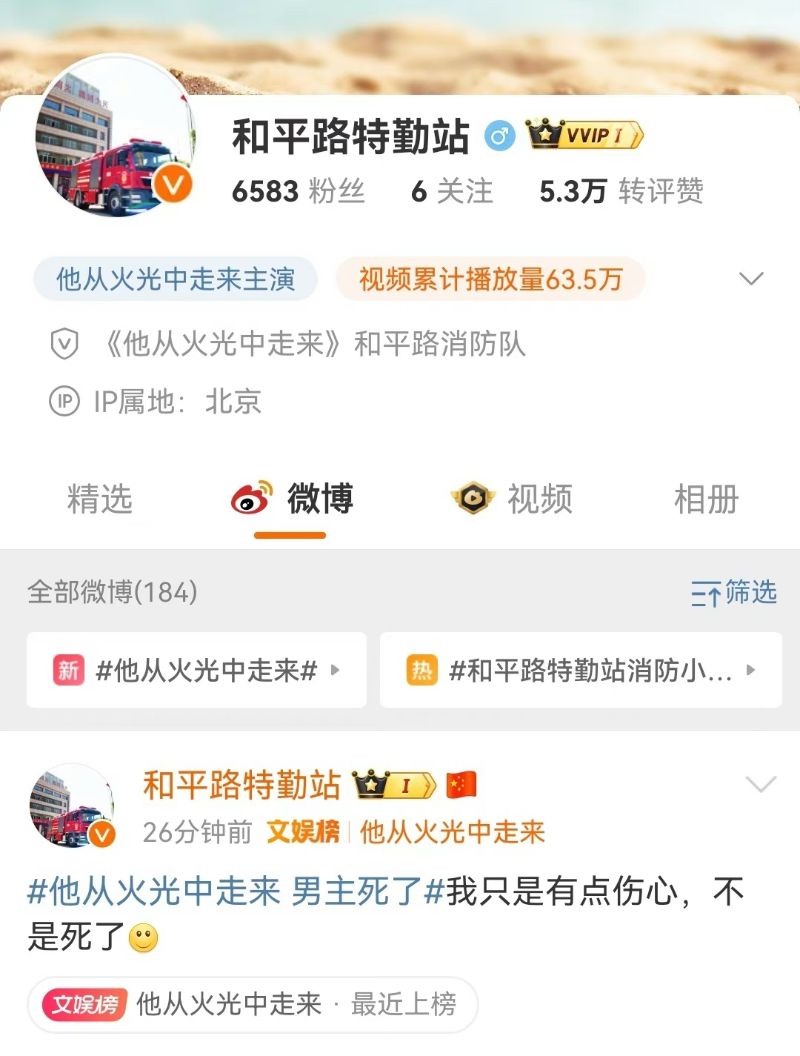Switch to the 视频 tab
Screen dimensions: 800x1056
coord(512,498)
